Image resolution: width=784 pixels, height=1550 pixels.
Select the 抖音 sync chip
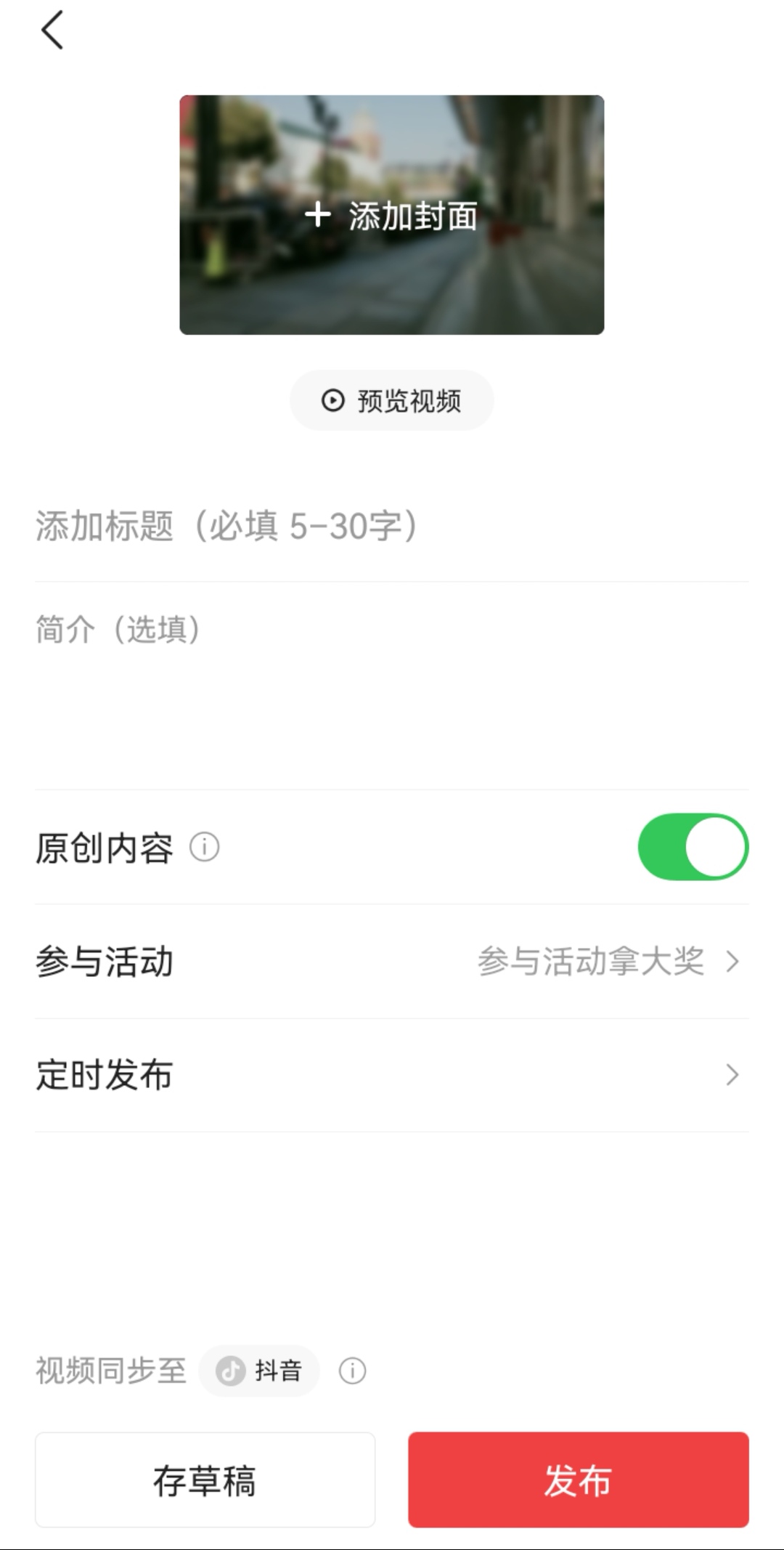(x=259, y=1371)
